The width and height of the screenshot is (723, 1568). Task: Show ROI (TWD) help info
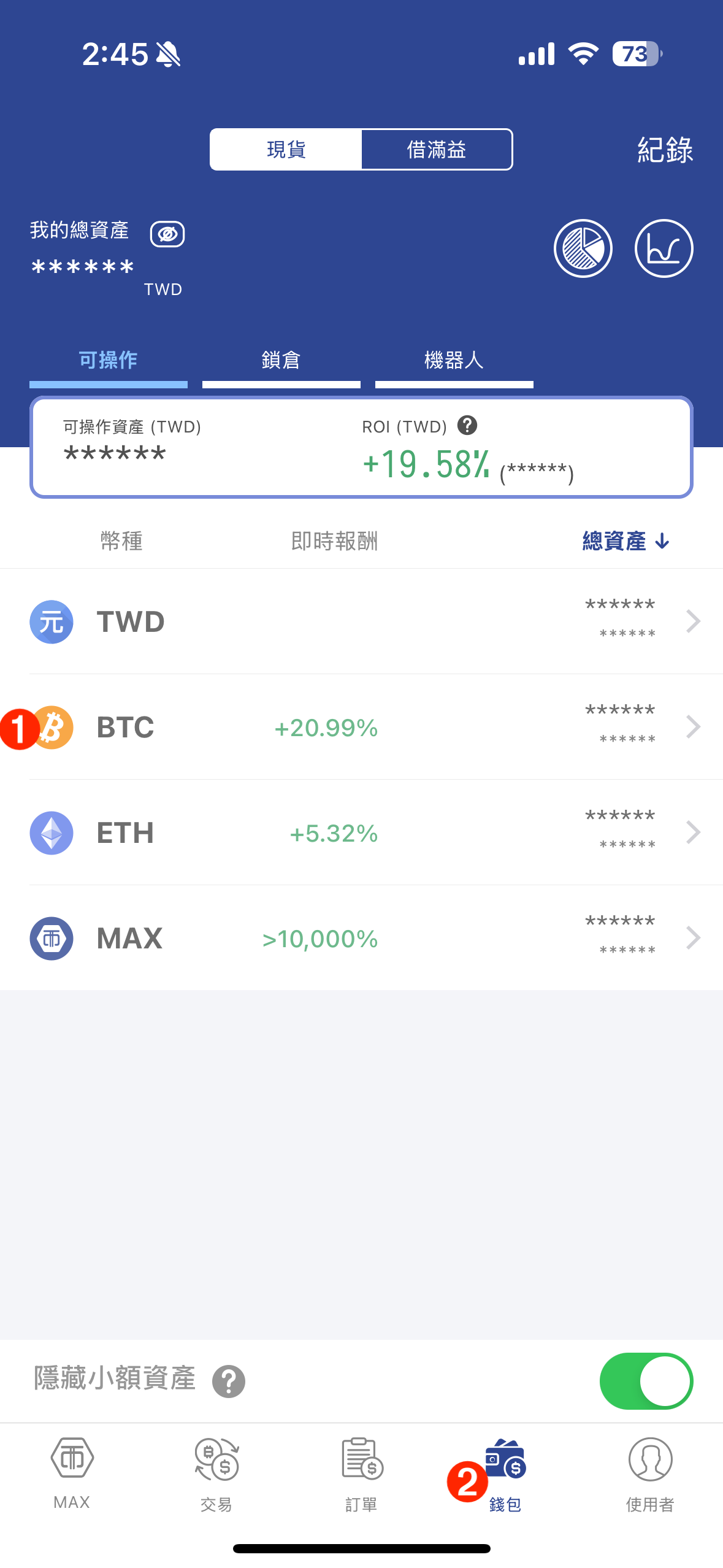(467, 425)
